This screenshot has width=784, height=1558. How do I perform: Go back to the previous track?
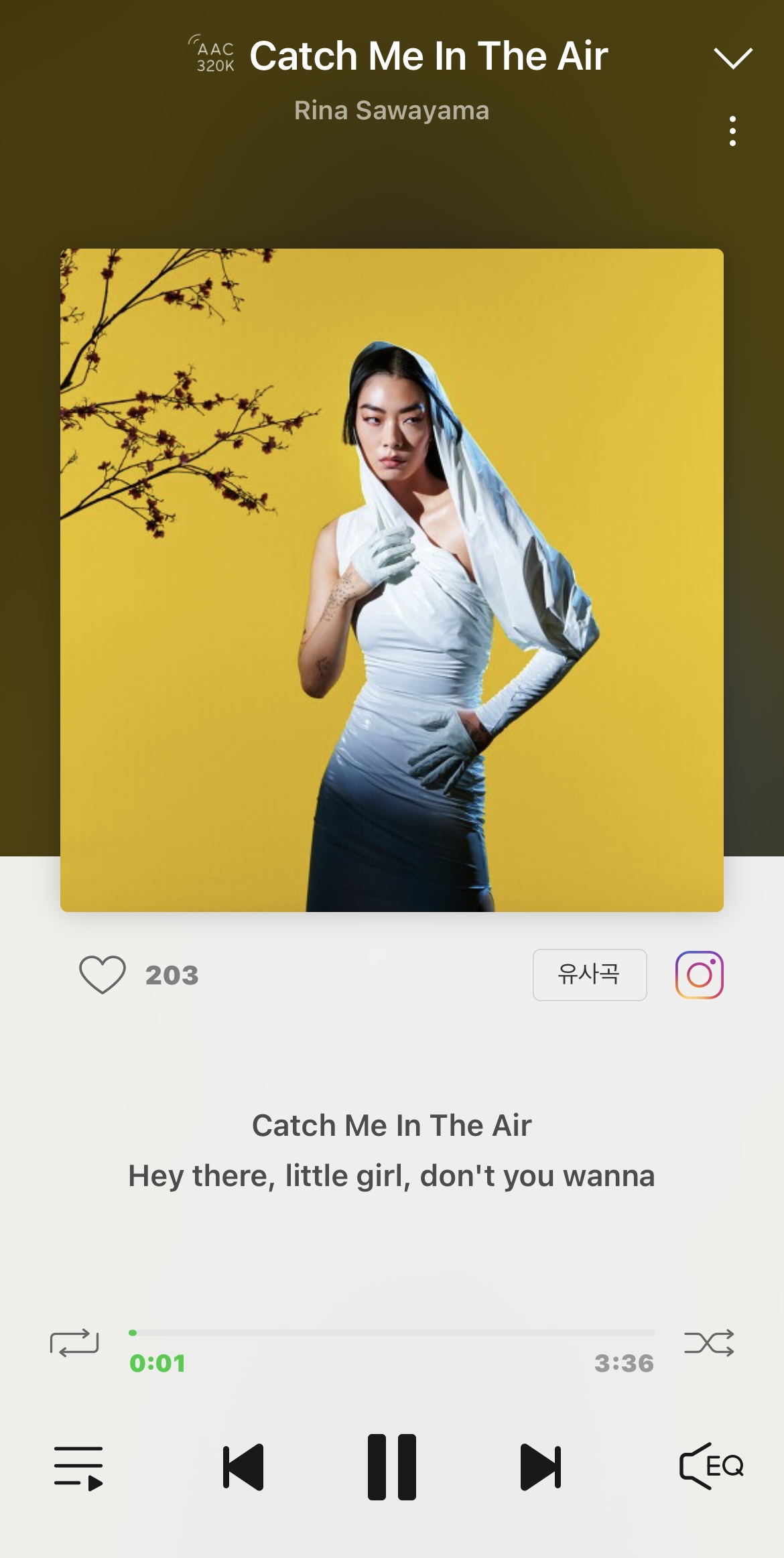point(244,1465)
